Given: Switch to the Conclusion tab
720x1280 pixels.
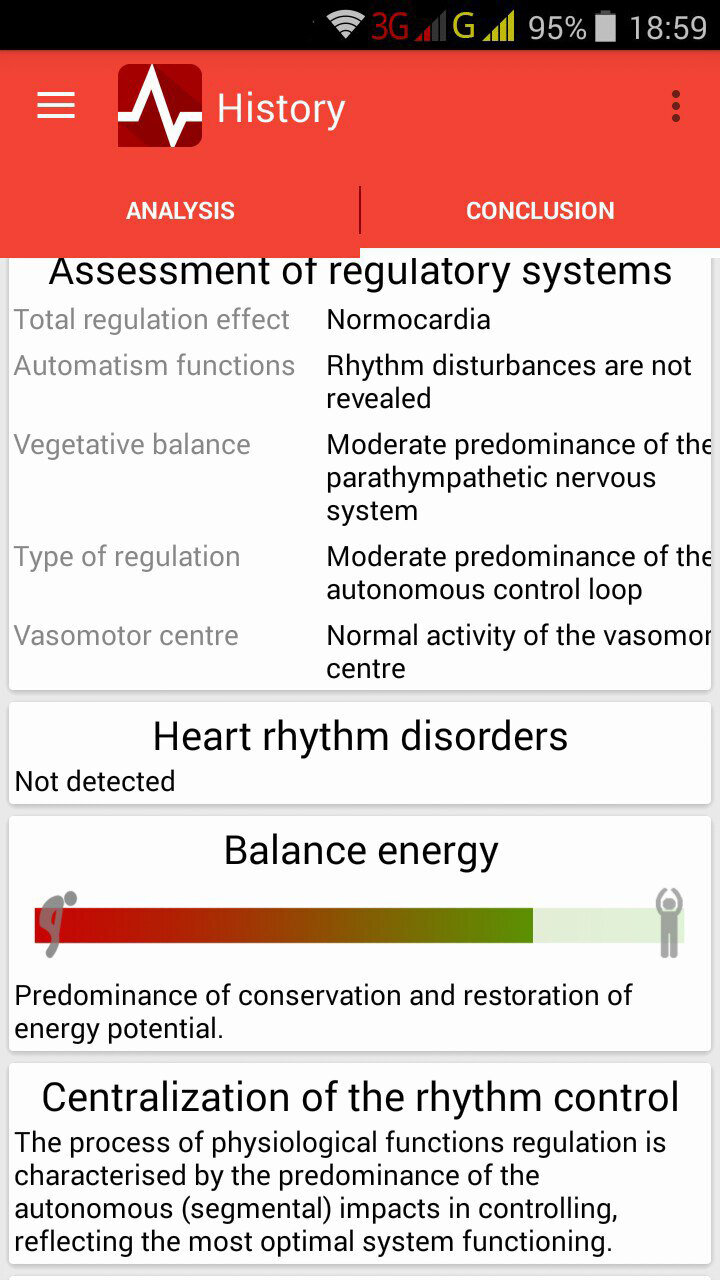Looking at the screenshot, I should coord(540,211).
